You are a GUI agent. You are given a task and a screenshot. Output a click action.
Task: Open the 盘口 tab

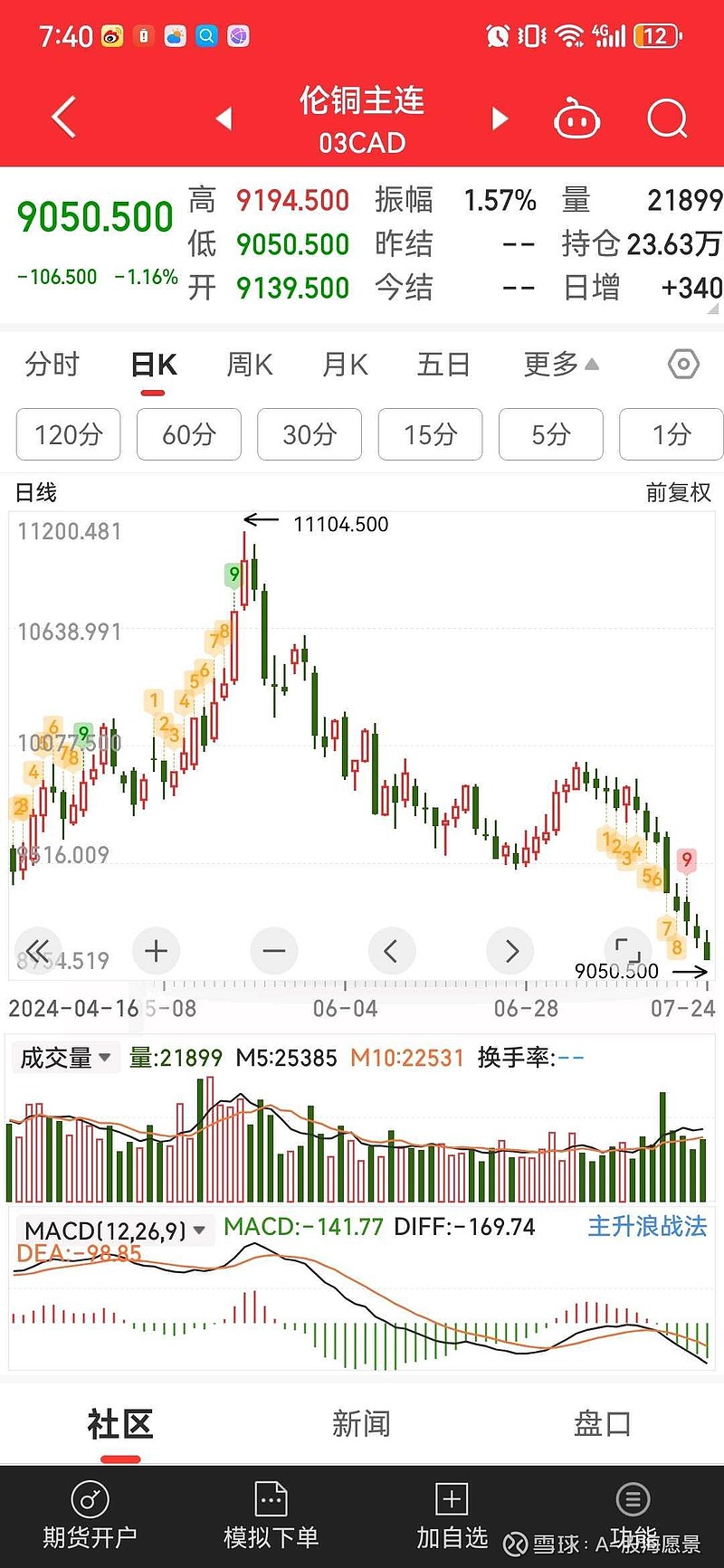603,1423
